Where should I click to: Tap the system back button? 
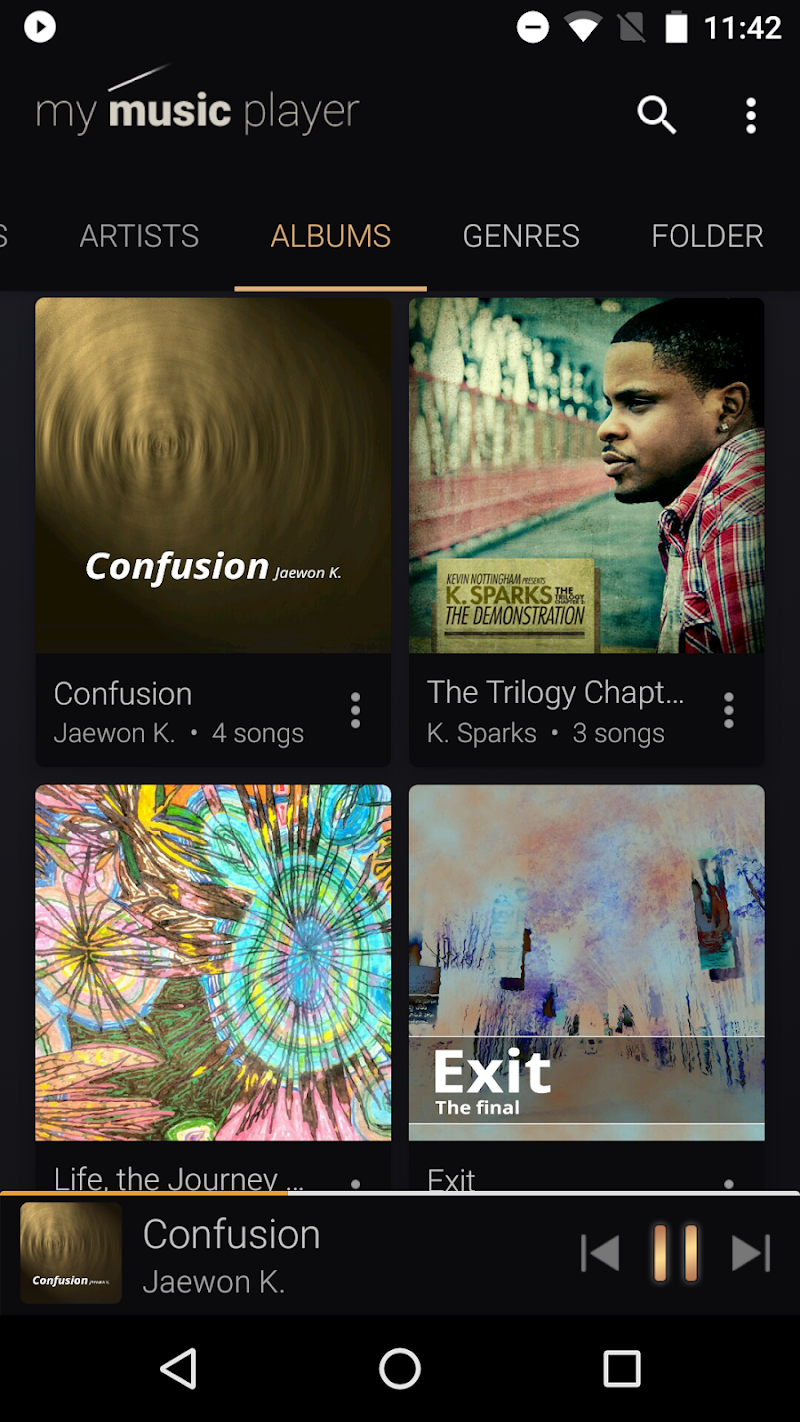(x=179, y=1368)
